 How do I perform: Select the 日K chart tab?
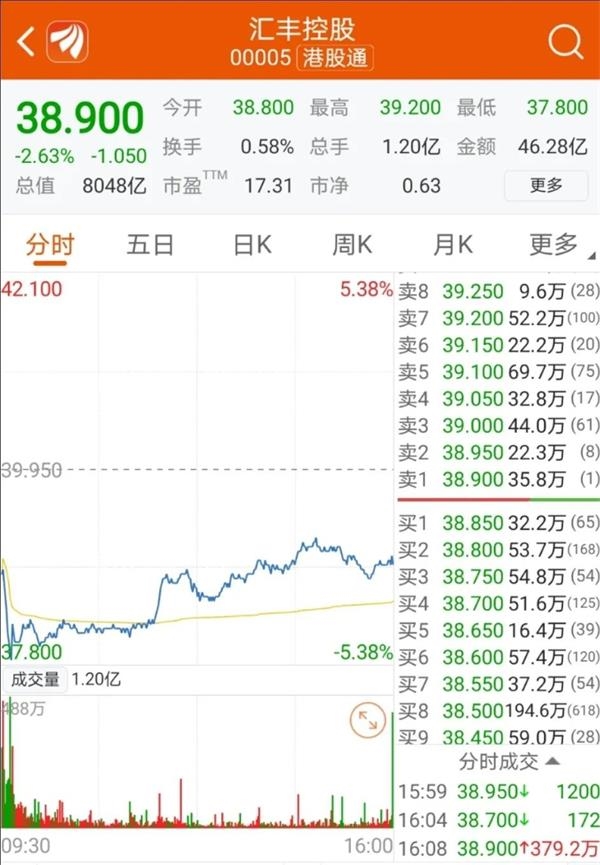click(x=252, y=244)
